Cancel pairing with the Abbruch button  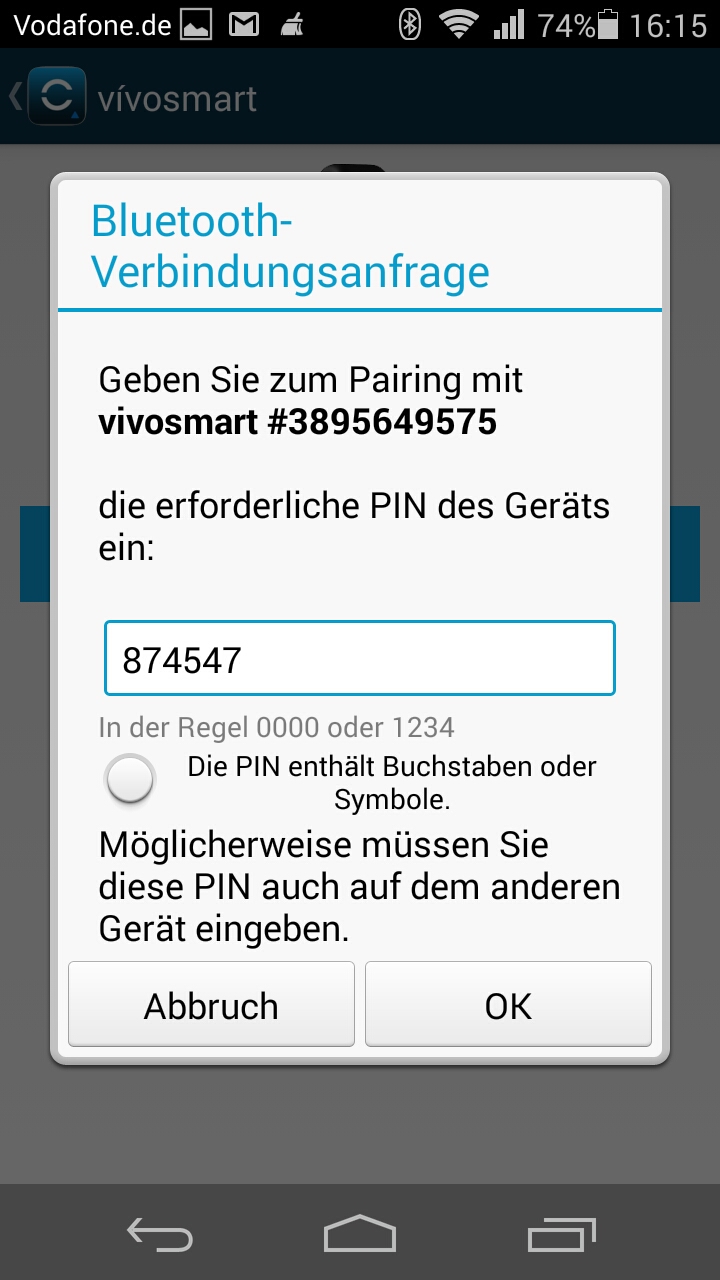point(211,1005)
